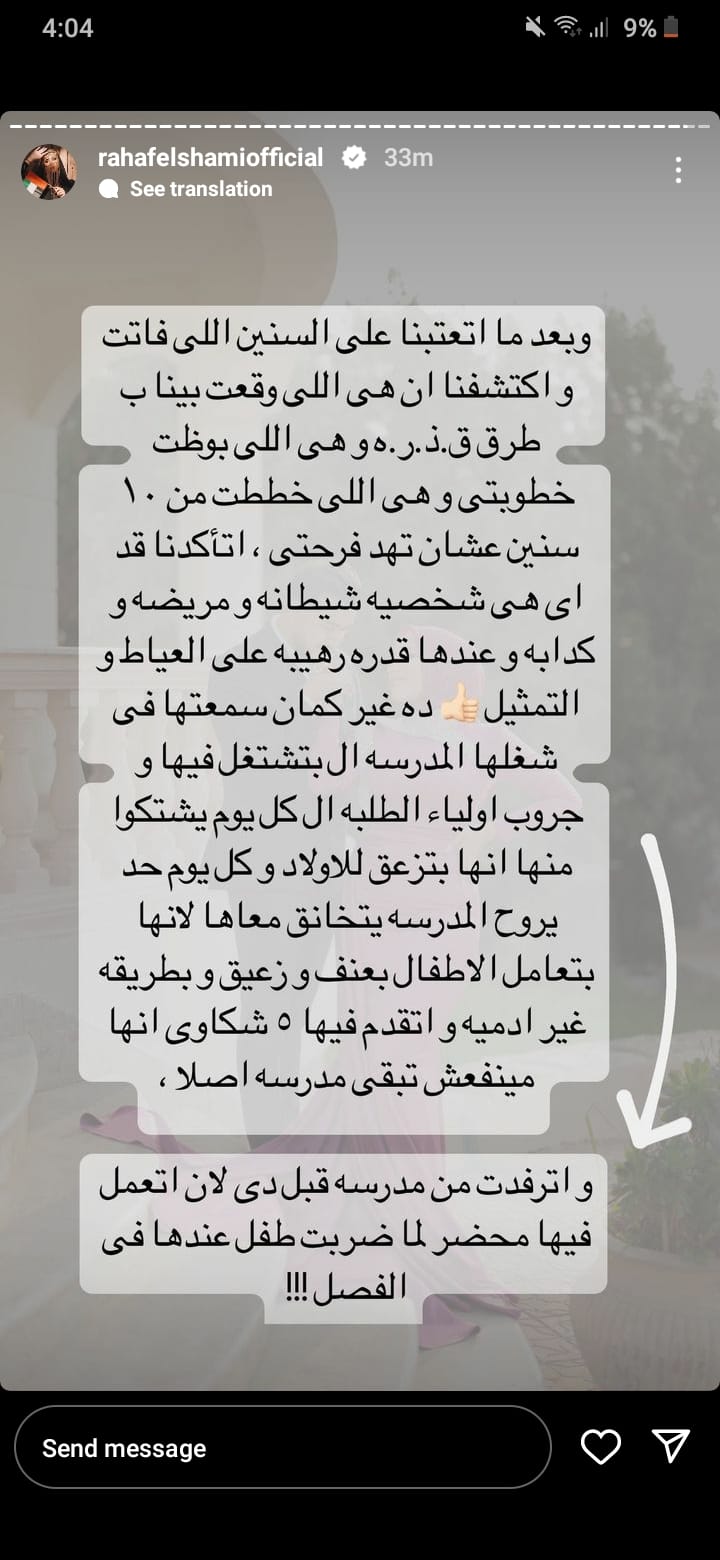The height and width of the screenshot is (1560, 720).
Task: Open the story's three-dot options menu
Action: [678, 171]
